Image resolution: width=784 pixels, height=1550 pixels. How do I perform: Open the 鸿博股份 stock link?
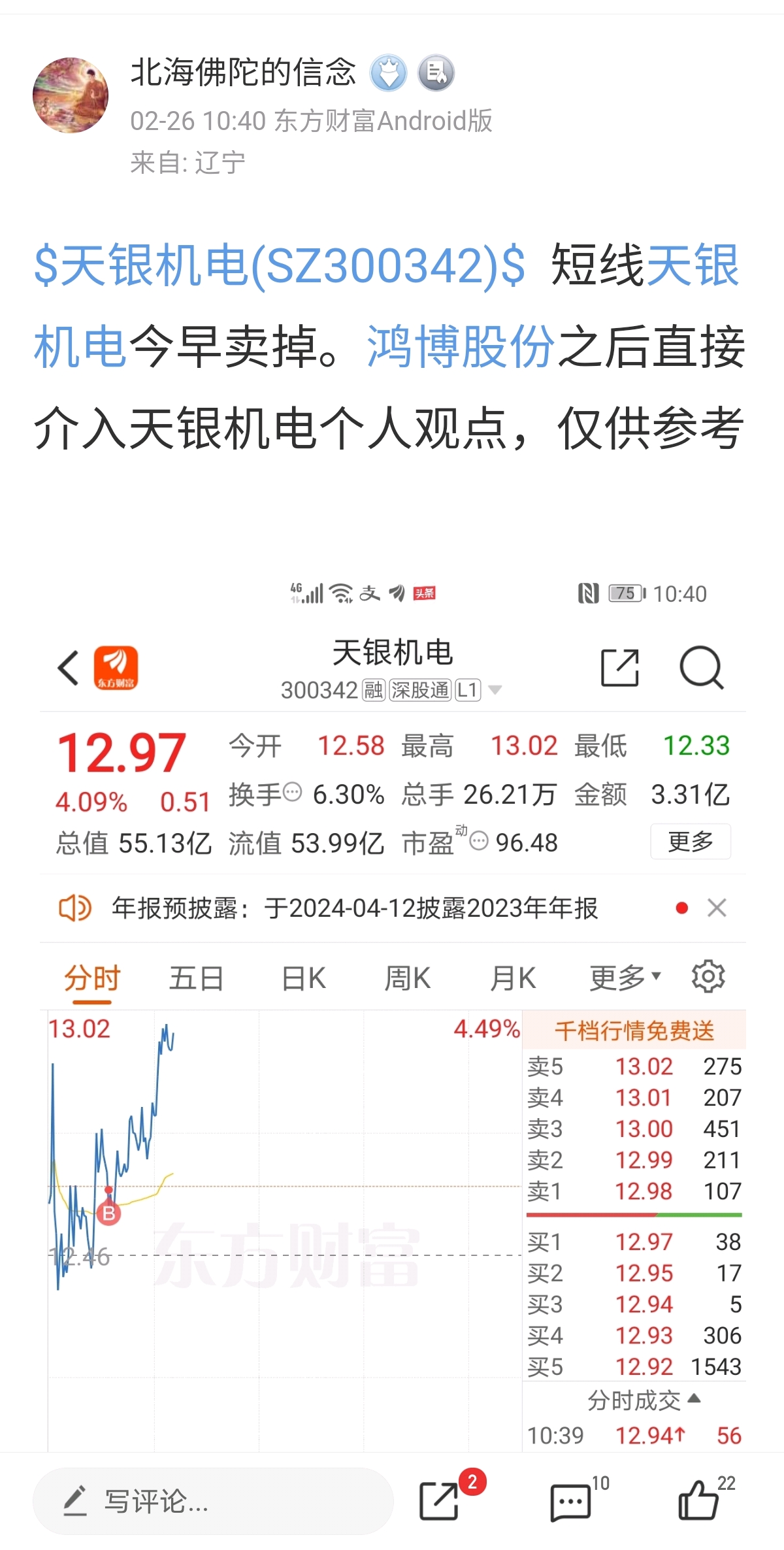461,346
